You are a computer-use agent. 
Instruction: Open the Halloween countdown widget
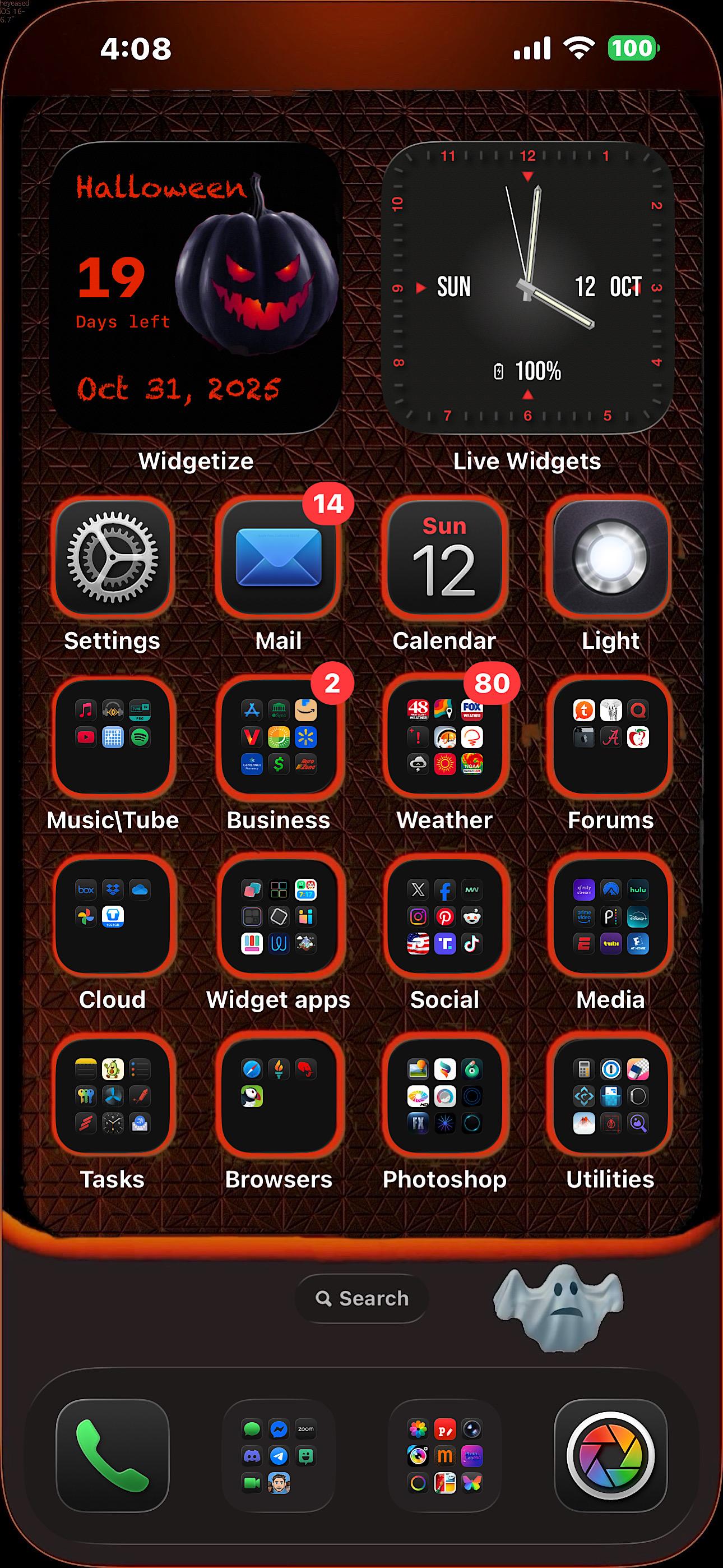[196, 287]
